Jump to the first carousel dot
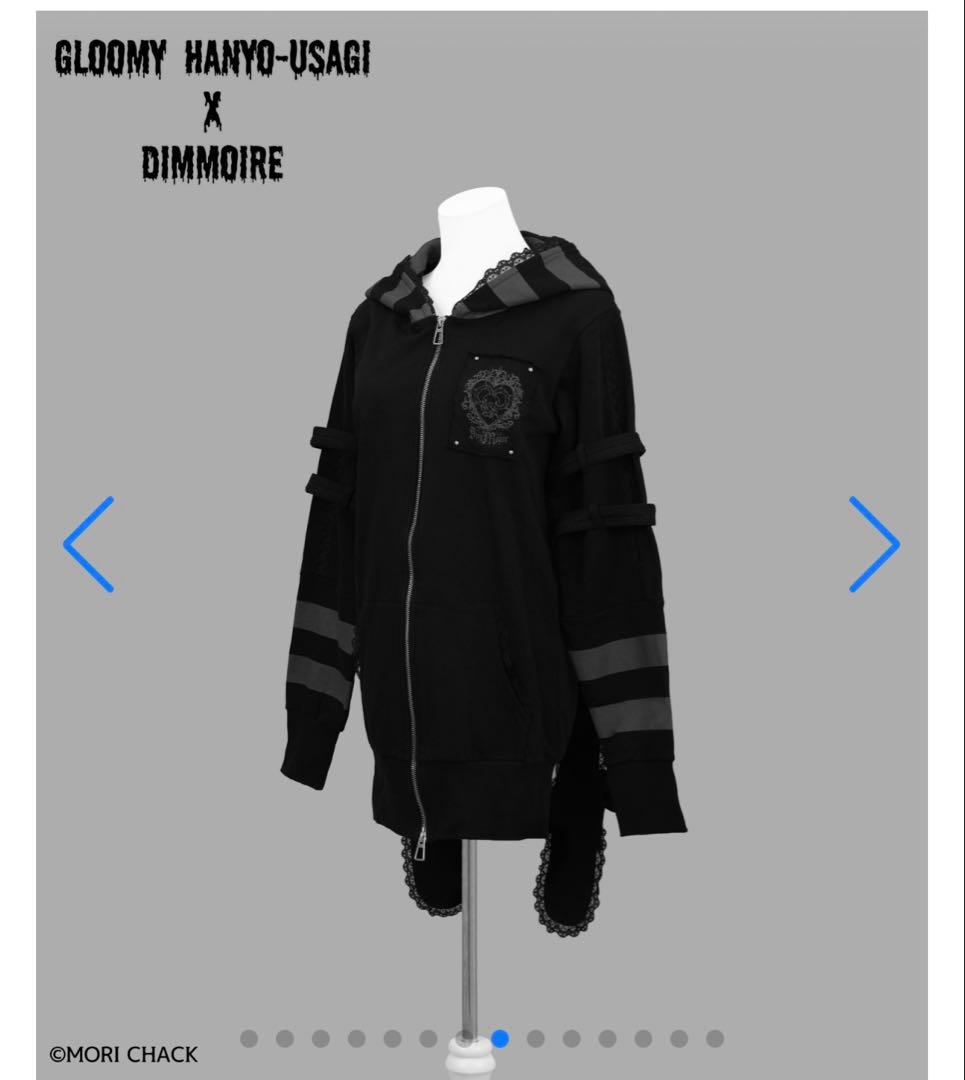The height and width of the screenshot is (1080, 965). (x=249, y=1039)
